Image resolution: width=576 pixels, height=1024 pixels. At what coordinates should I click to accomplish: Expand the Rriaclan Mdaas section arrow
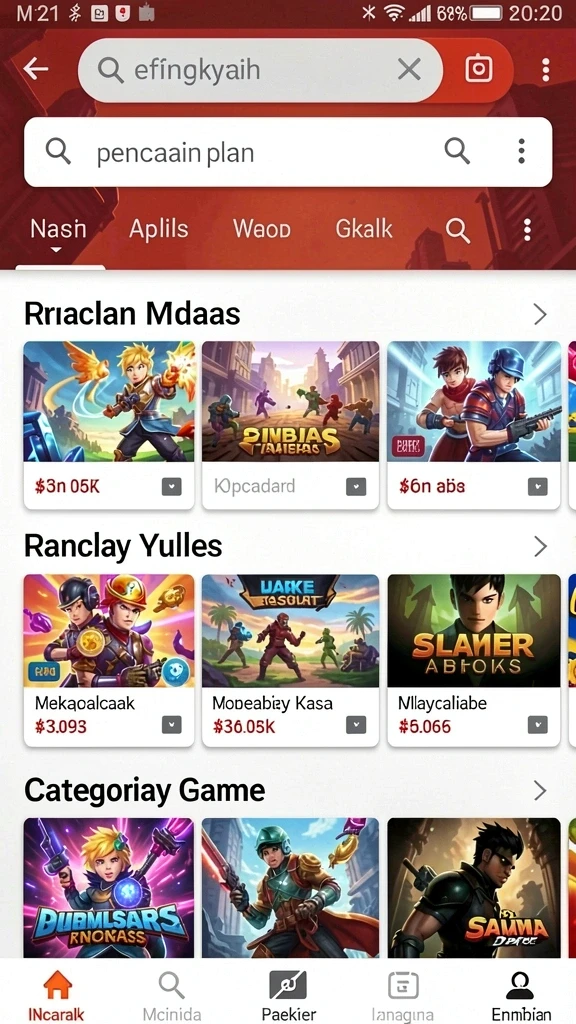point(540,315)
